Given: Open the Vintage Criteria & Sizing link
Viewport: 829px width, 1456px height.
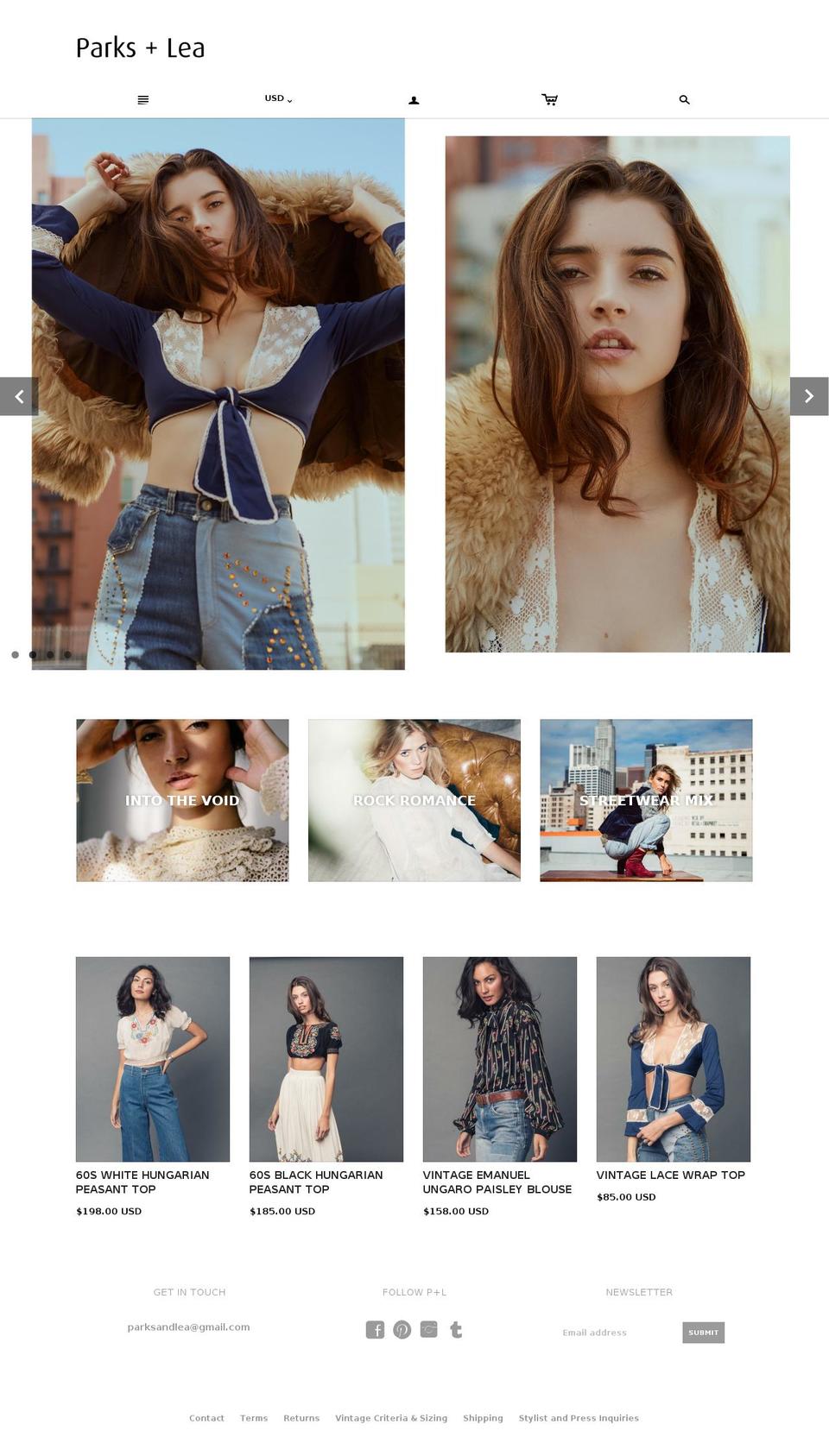Looking at the screenshot, I should [x=391, y=1418].
